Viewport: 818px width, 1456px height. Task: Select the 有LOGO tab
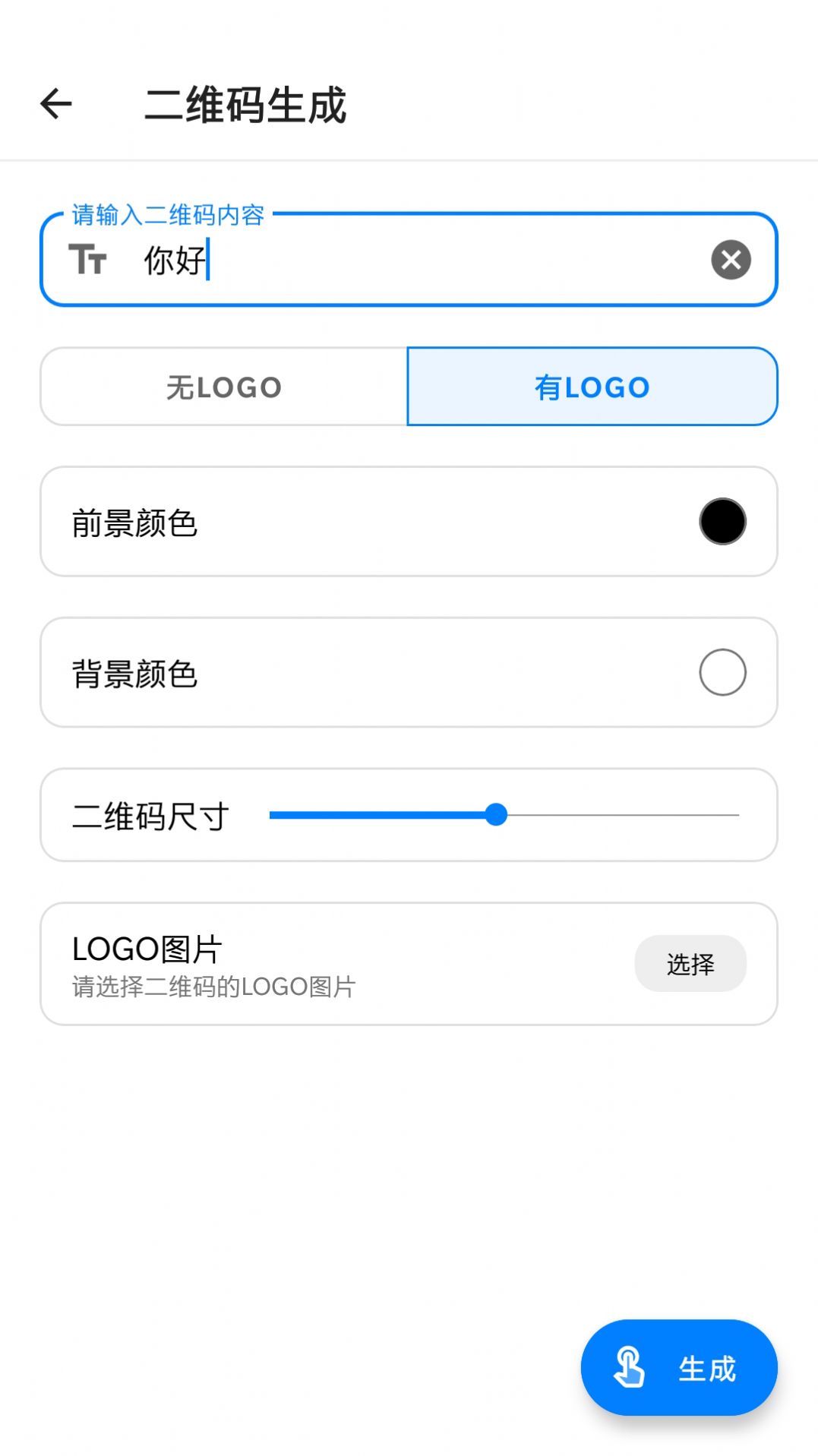click(592, 387)
